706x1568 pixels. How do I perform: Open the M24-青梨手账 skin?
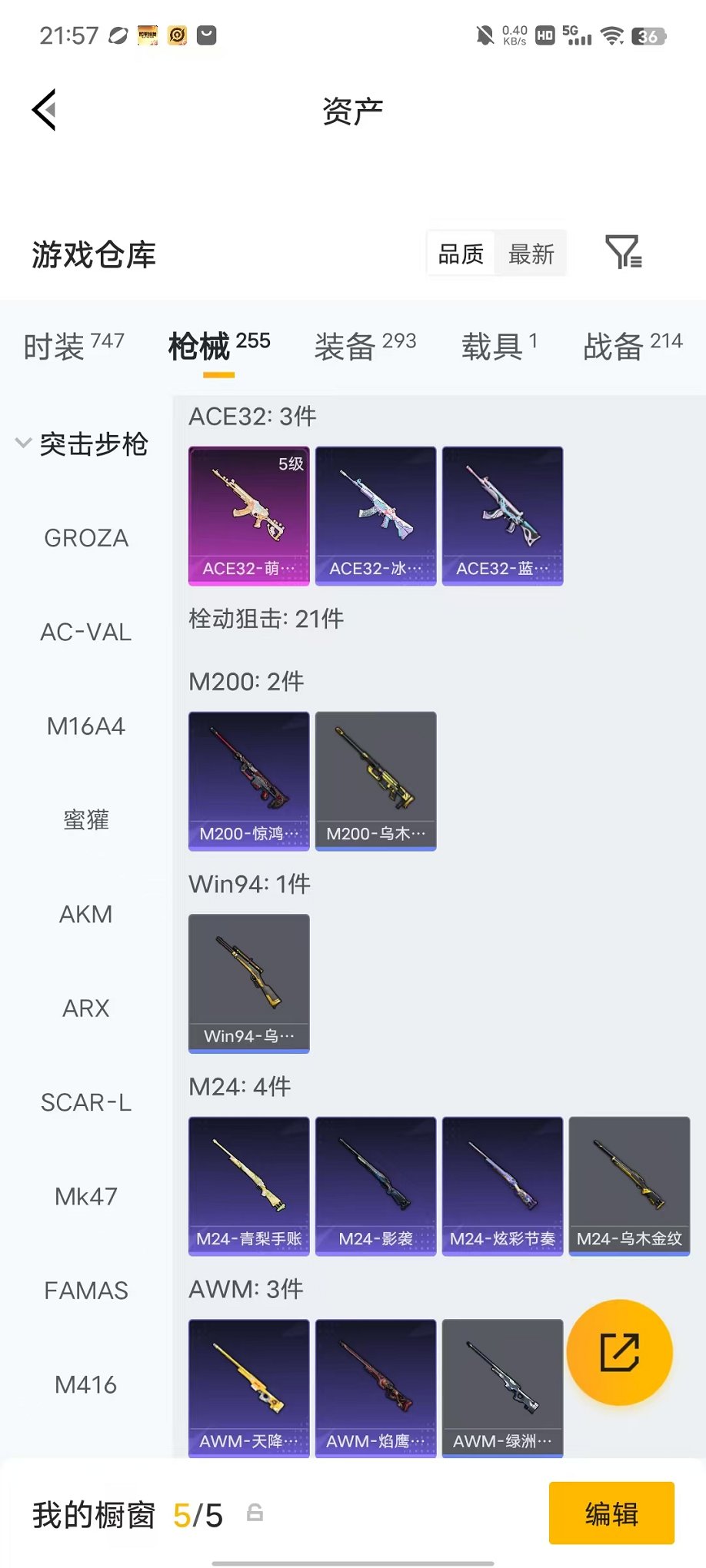click(249, 1186)
